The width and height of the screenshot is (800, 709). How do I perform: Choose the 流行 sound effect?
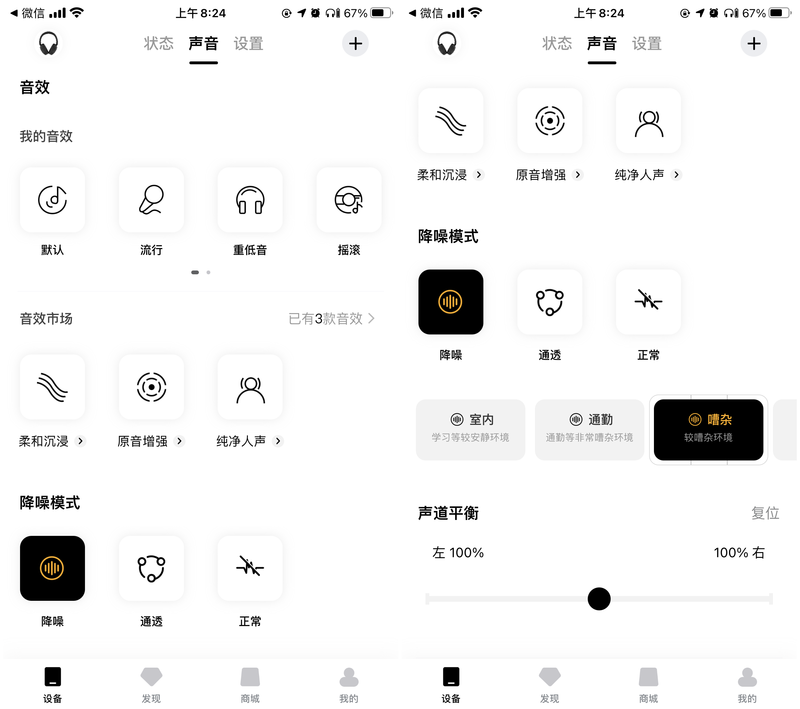point(151,200)
